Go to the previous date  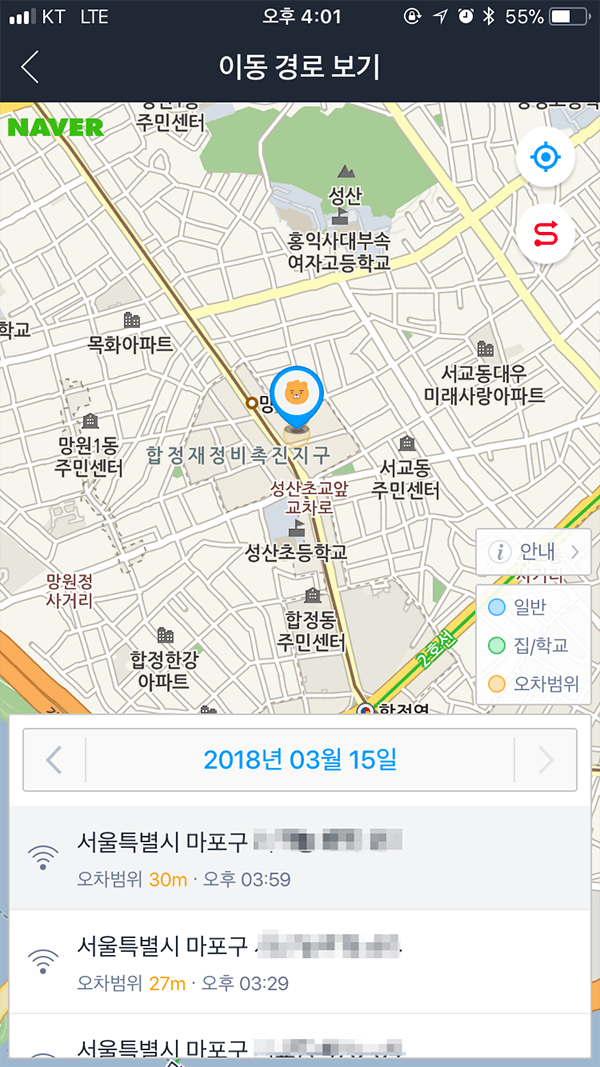click(x=54, y=760)
